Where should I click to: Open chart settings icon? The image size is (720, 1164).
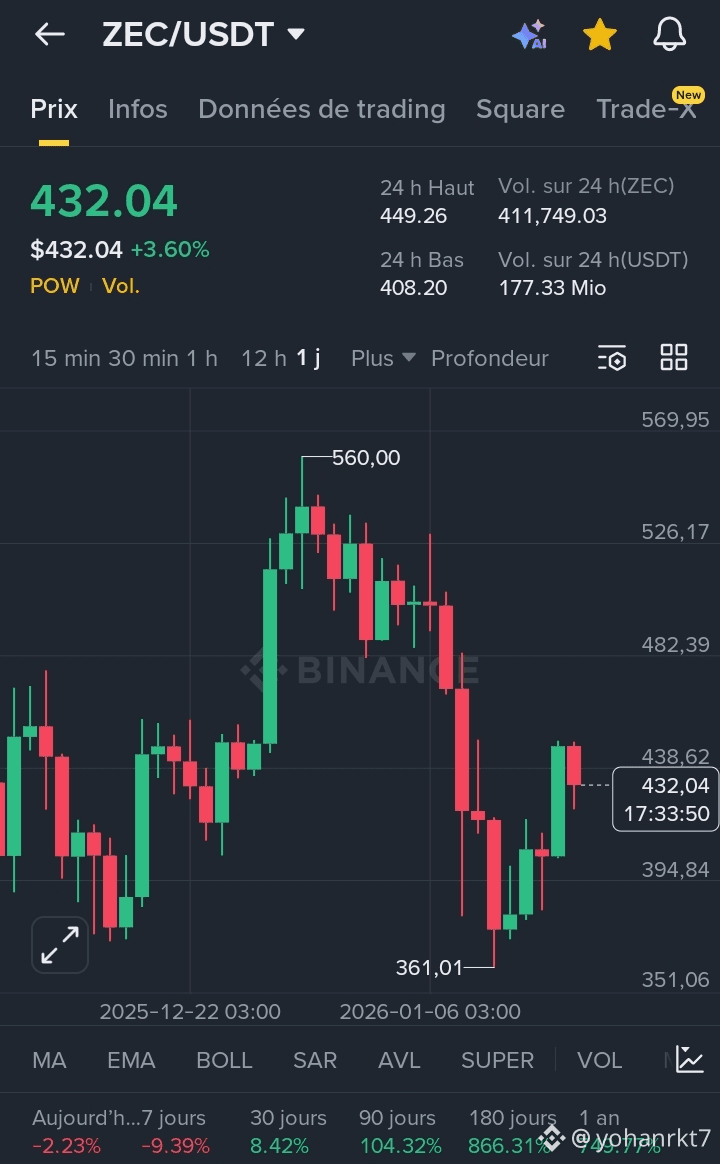click(612, 358)
